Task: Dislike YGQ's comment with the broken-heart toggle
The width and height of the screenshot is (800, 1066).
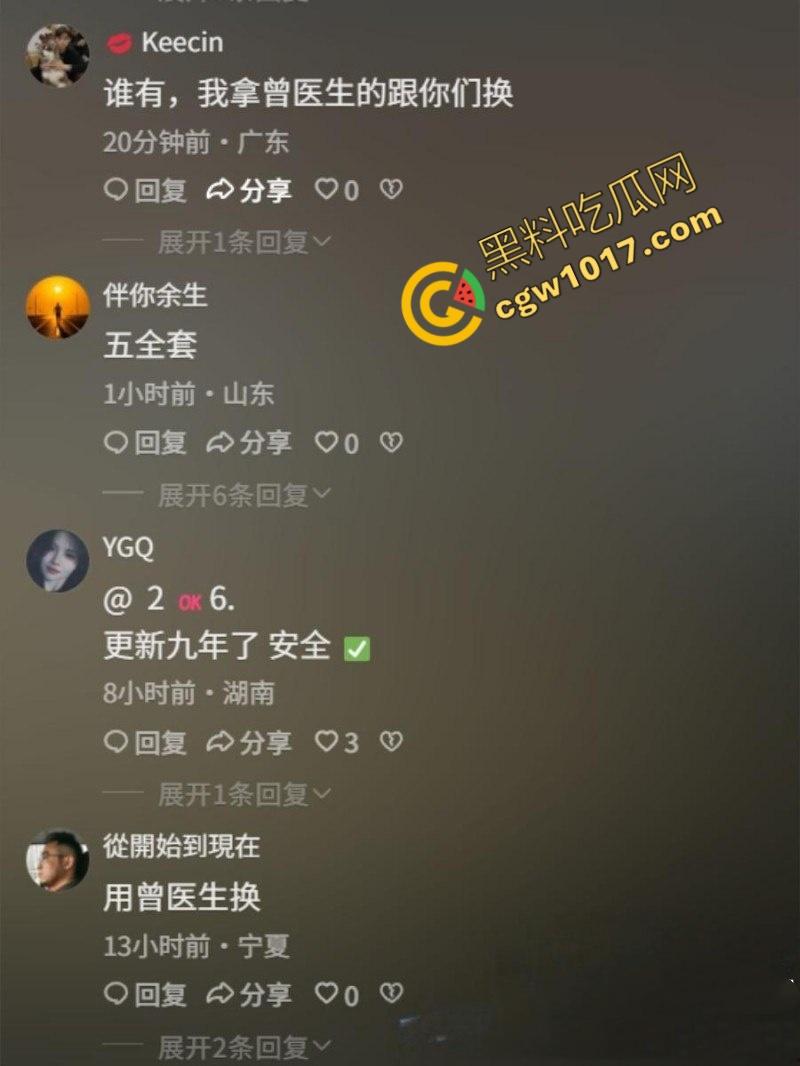Action: click(392, 742)
